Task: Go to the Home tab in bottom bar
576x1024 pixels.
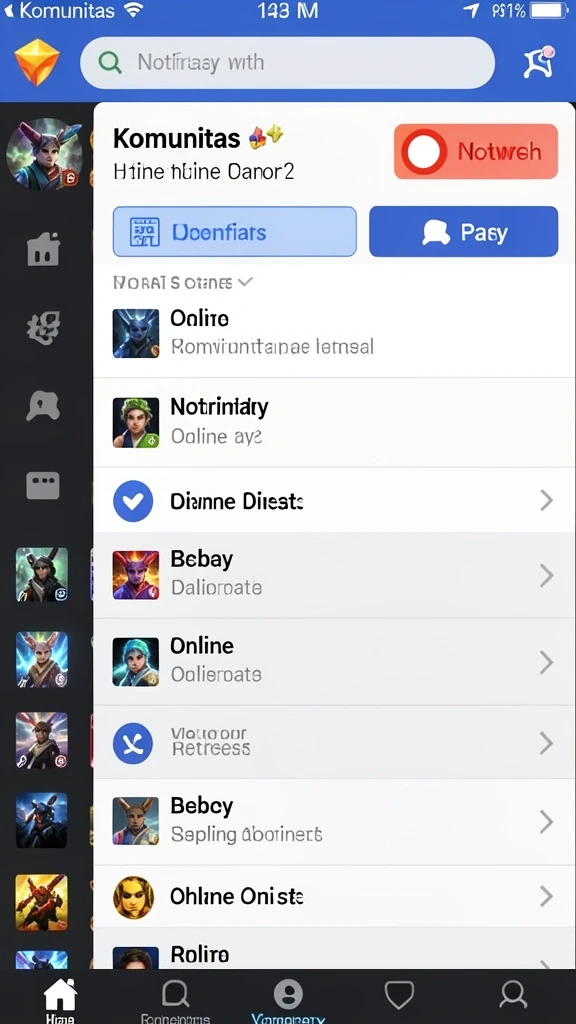Action: 60,999
